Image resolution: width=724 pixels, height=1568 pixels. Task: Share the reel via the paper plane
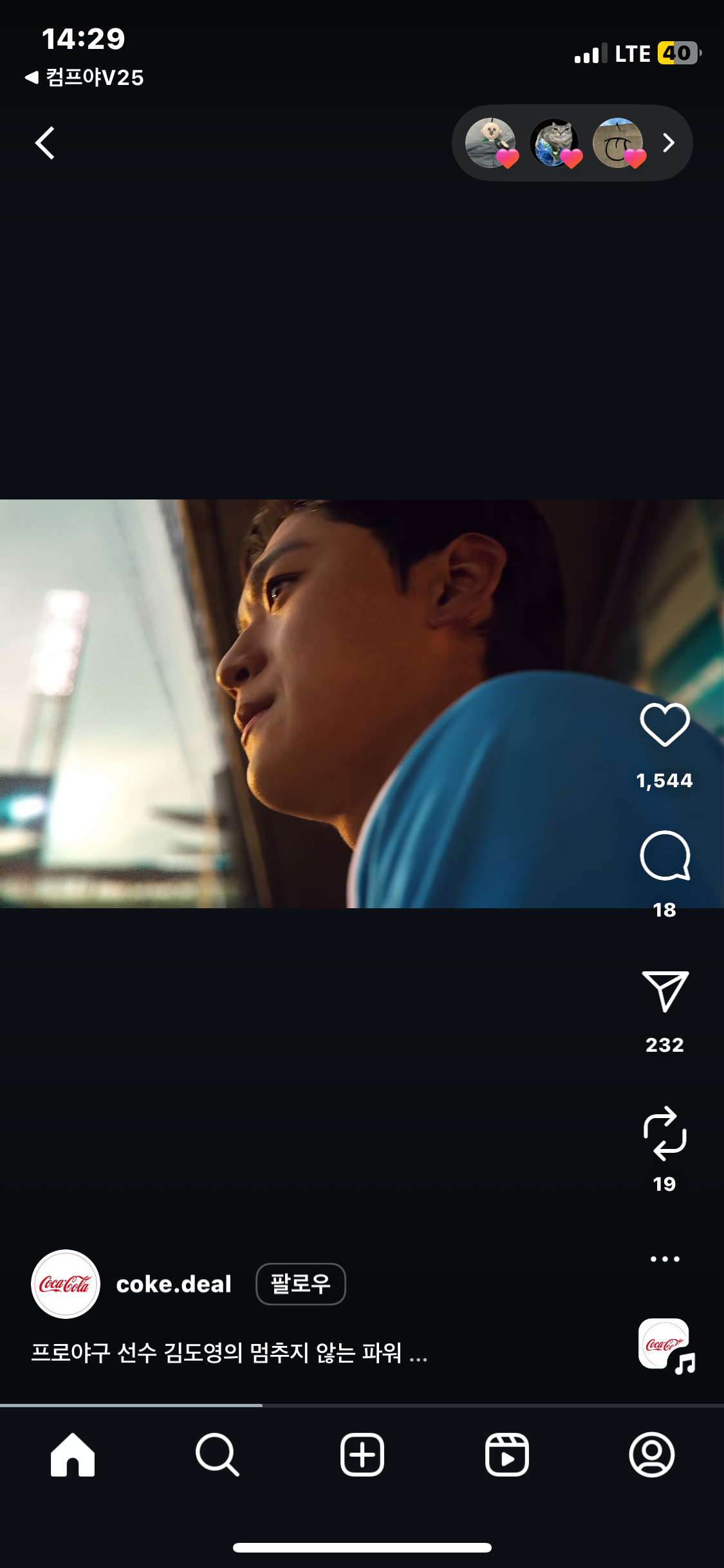pos(665,991)
